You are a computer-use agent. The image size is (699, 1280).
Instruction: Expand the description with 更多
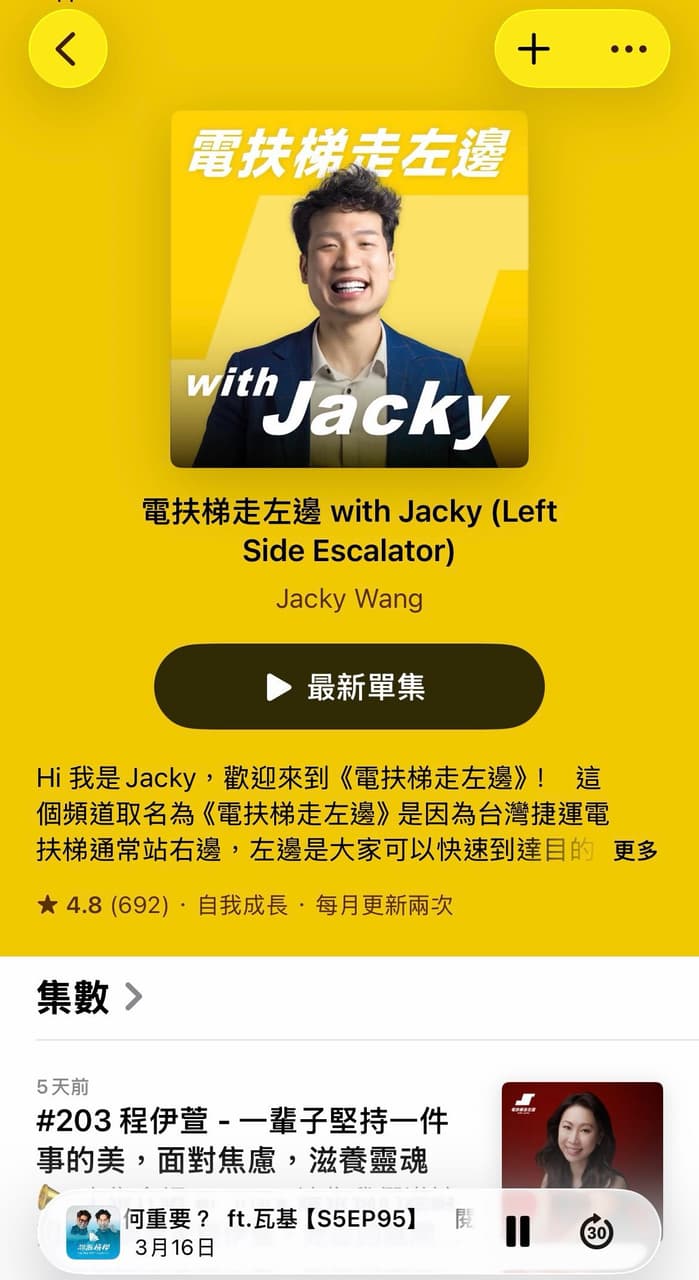coord(636,851)
